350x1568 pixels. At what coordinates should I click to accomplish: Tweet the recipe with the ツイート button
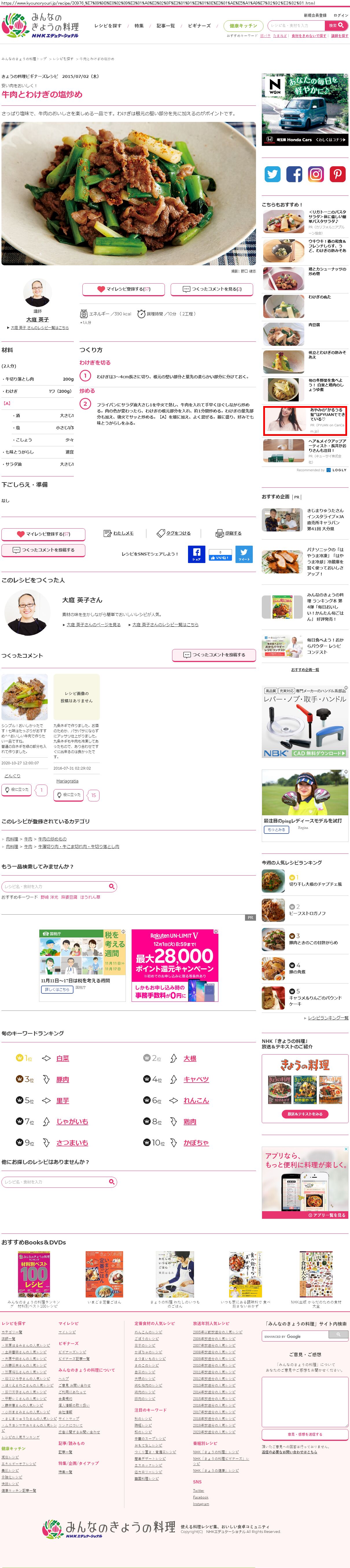(x=244, y=554)
